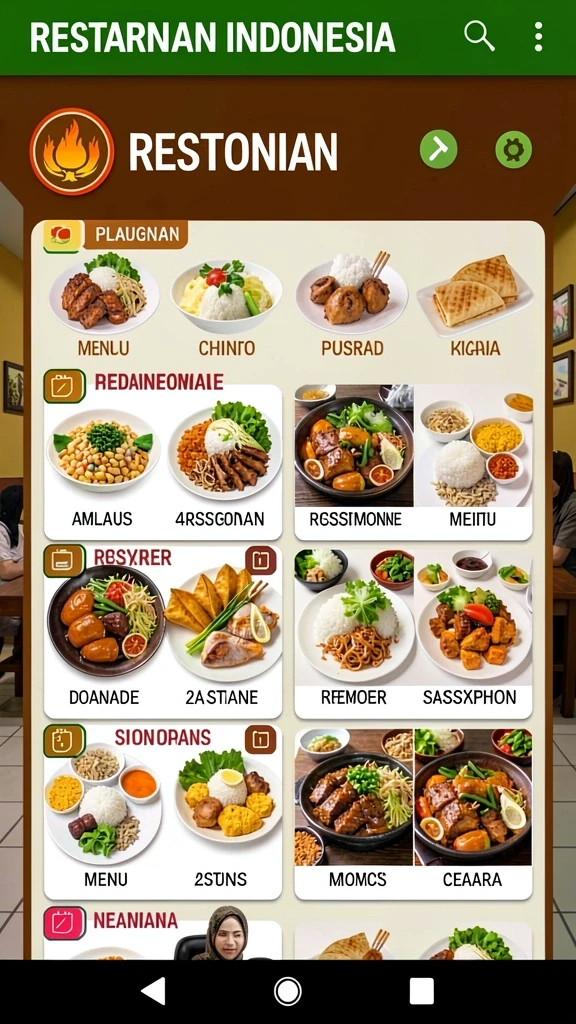The height and width of the screenshot is (1024, 576).
Task: Open the RFEMOER noodle dish
Action: [354, 633]
